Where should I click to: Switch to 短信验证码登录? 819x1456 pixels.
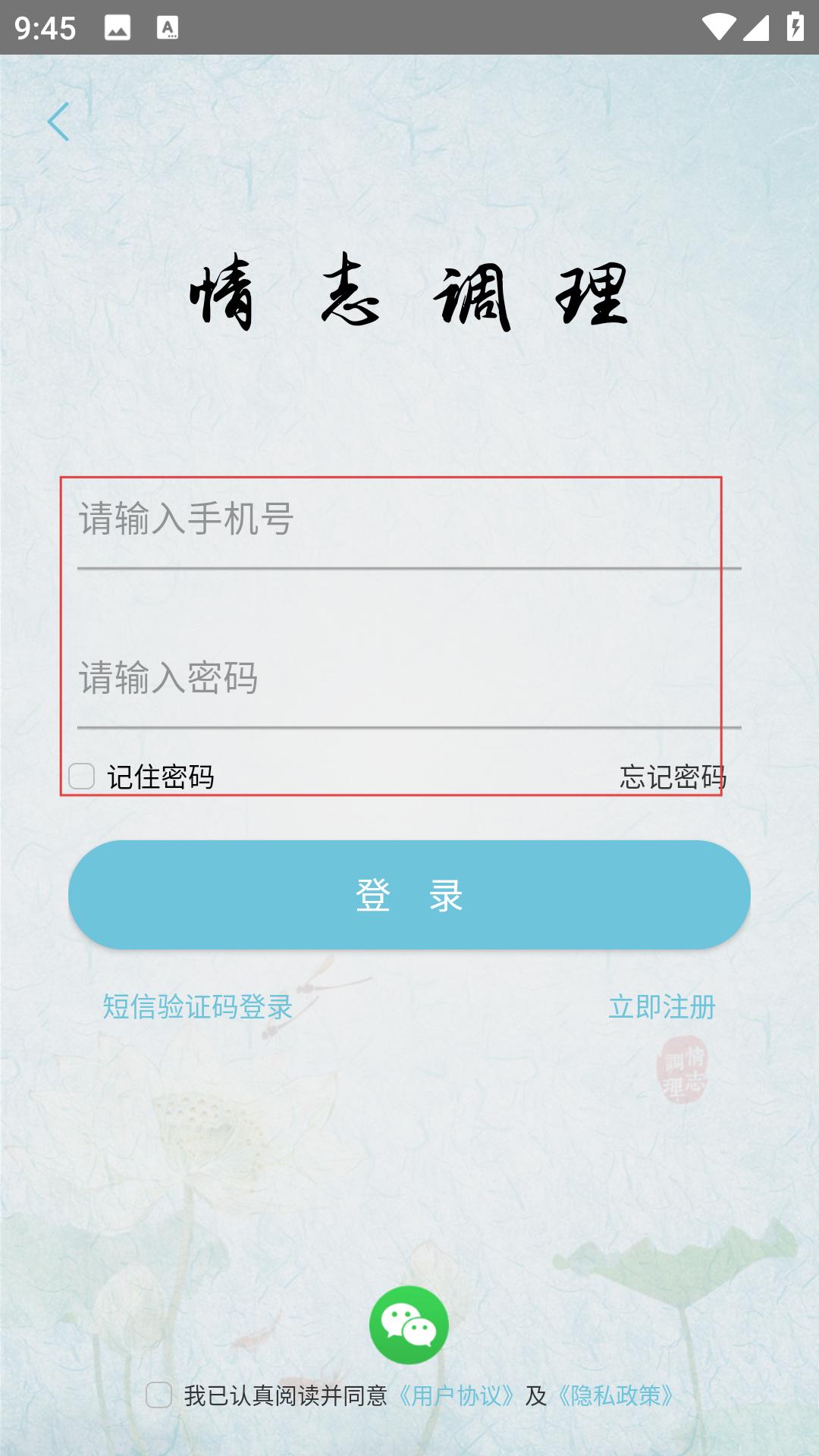pos(198,1007)
